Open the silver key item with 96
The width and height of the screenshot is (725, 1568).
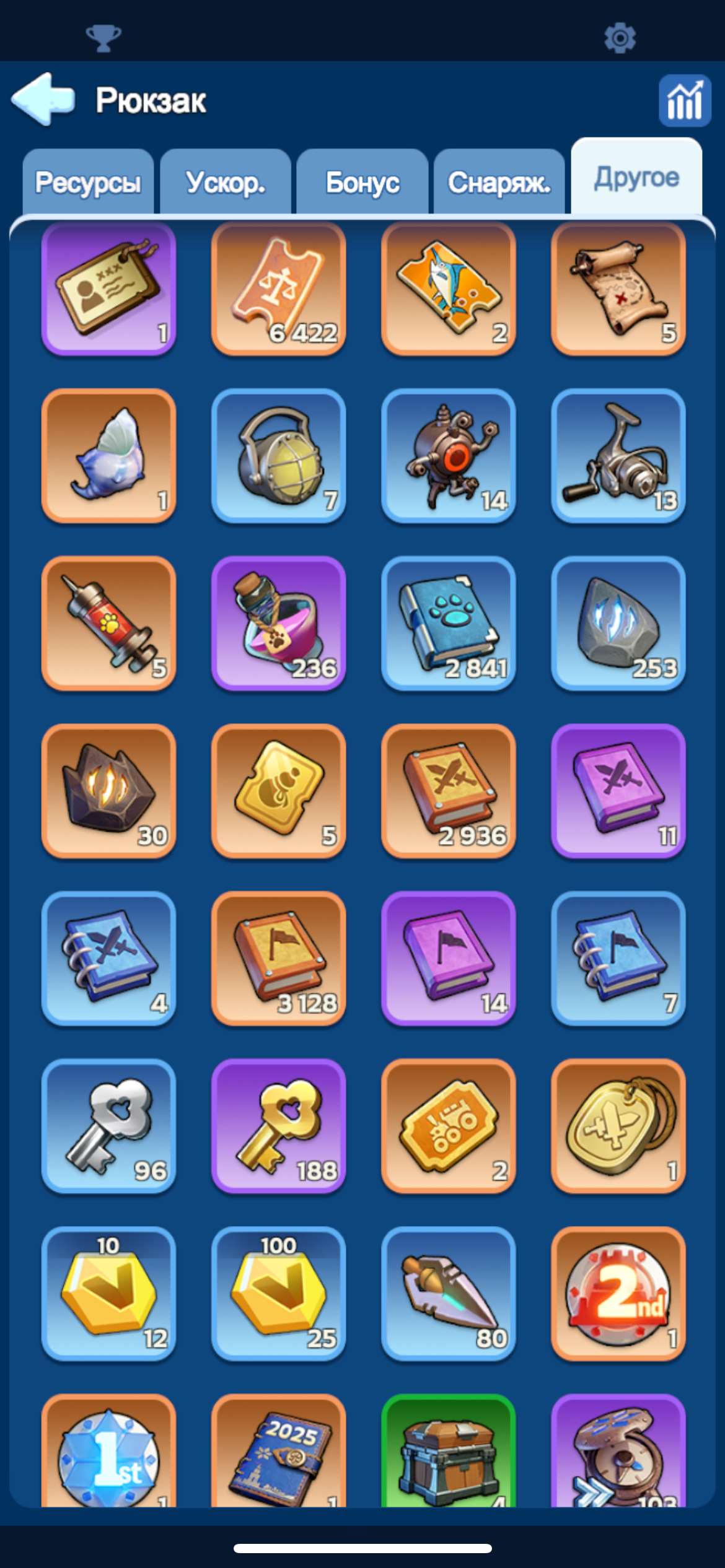pos(108,1126)
